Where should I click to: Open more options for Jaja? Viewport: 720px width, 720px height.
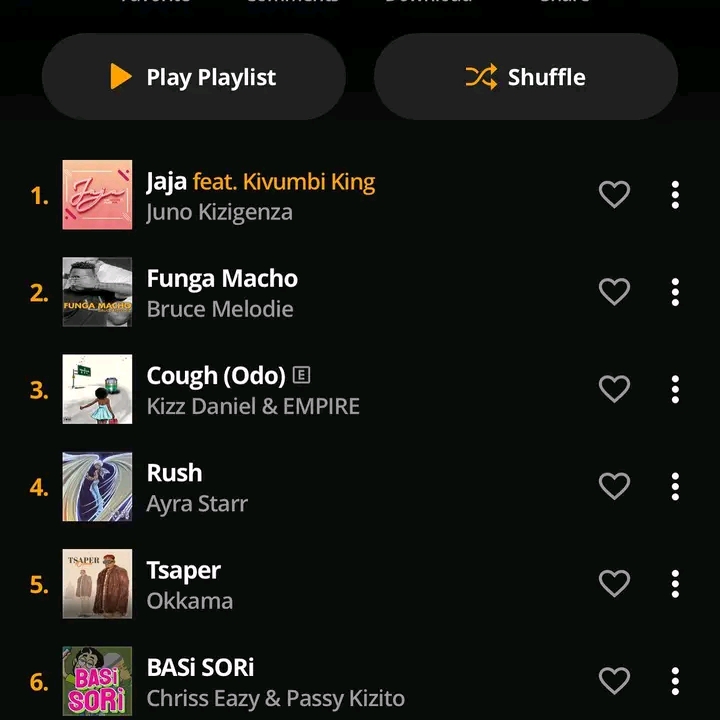click(x=675, y=194)
